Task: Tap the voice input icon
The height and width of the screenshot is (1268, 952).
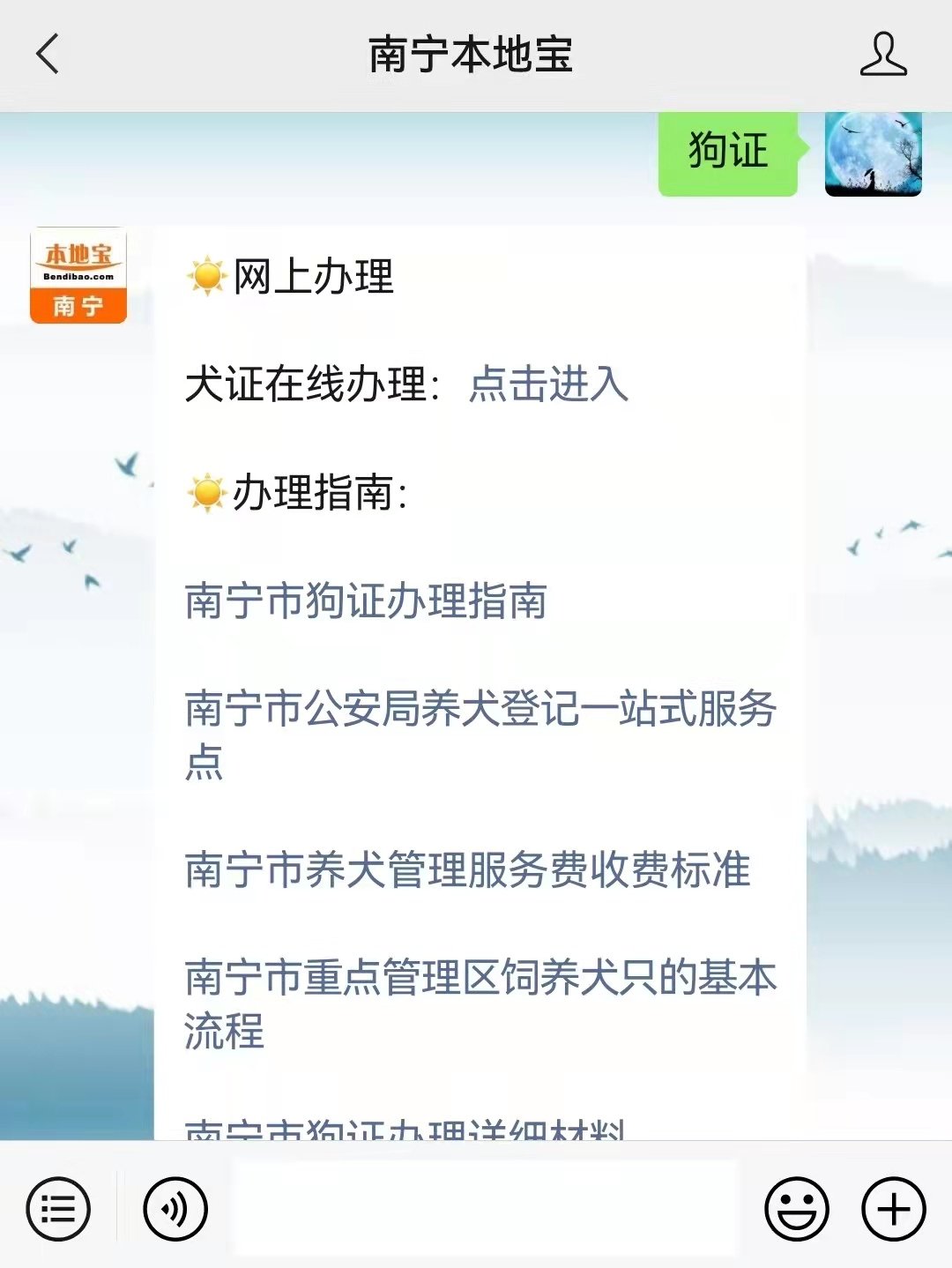Action: (175, 1208)
